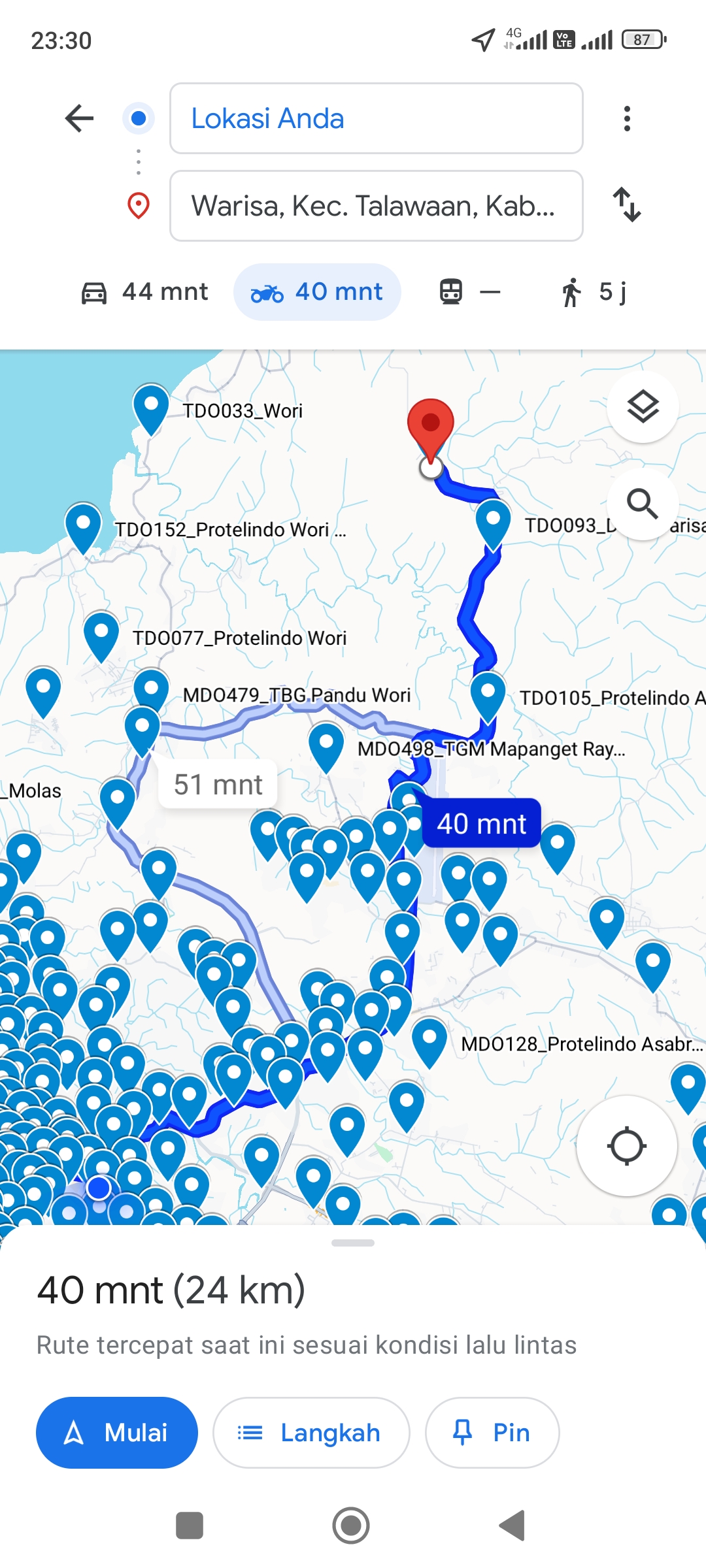This screenshot has height=1568, width=706.
Task: Open recent apps from navigation bar
Action: [190, 1526]
